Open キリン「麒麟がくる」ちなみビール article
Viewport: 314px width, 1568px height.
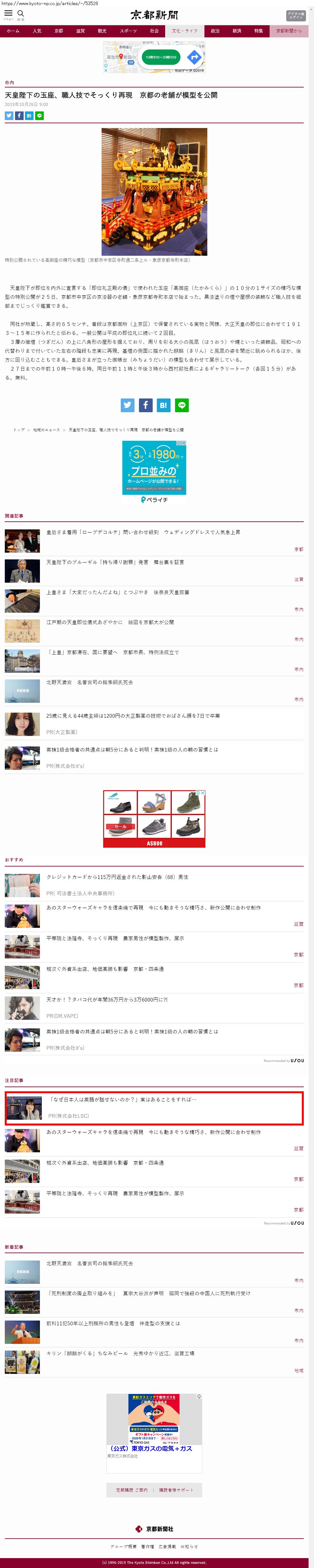[x=120, y=1353]
